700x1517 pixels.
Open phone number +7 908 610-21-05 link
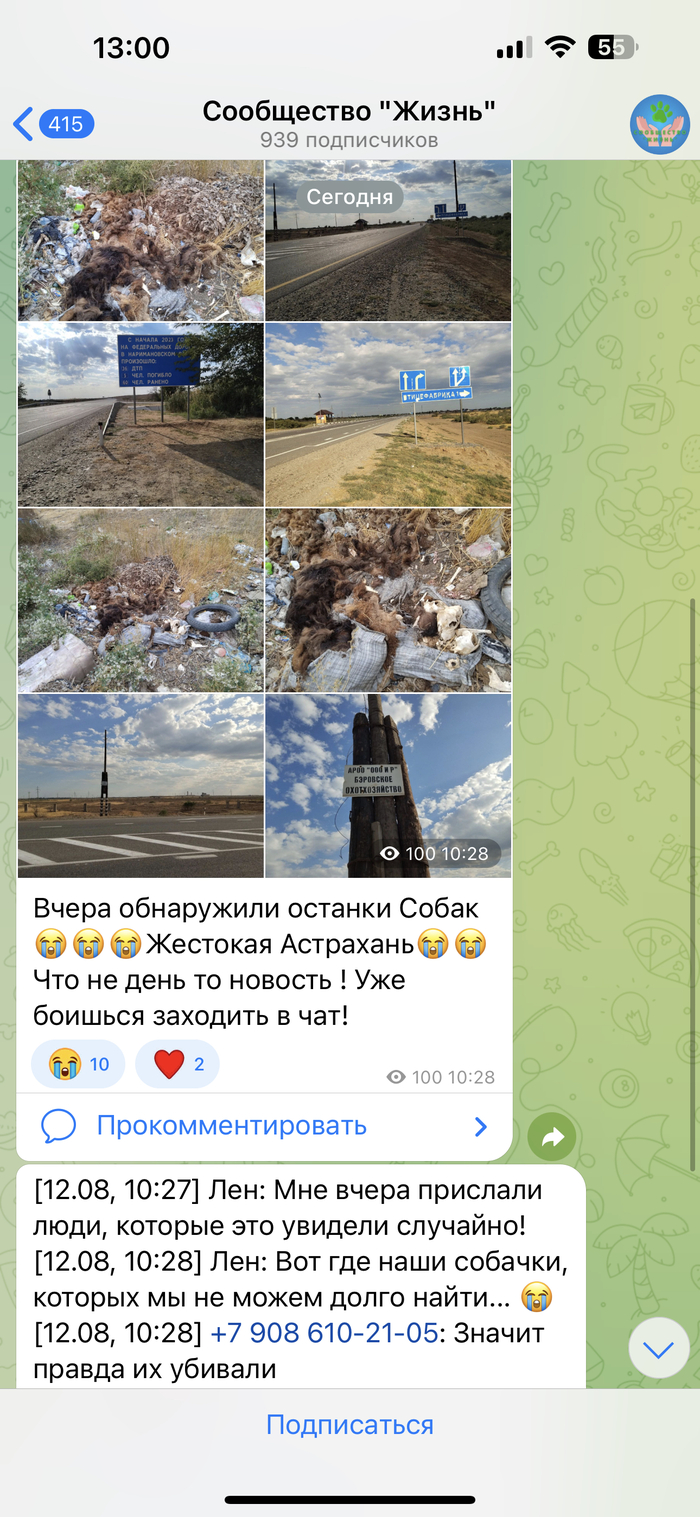click(x=323, y=1333)
